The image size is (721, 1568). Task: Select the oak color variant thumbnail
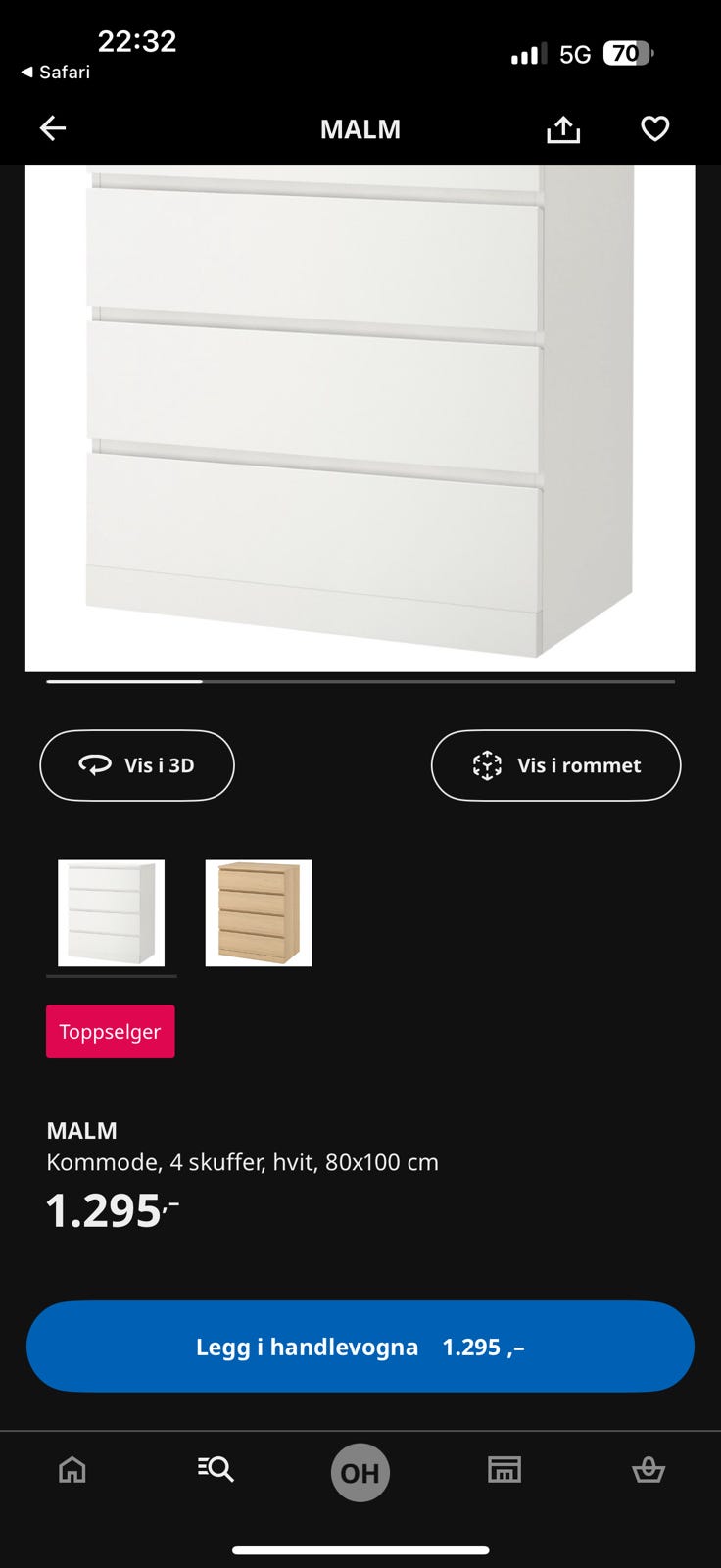(x=258, y=913)
